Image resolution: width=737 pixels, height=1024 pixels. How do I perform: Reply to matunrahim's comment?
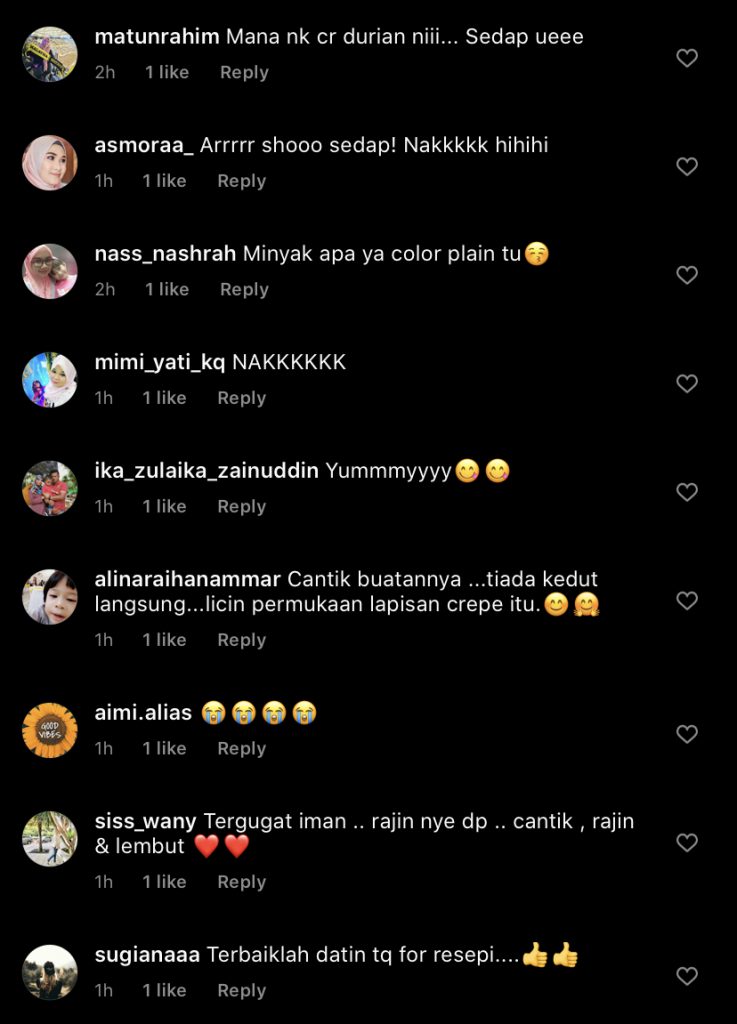pyautogui.click(x=244, y=73)
